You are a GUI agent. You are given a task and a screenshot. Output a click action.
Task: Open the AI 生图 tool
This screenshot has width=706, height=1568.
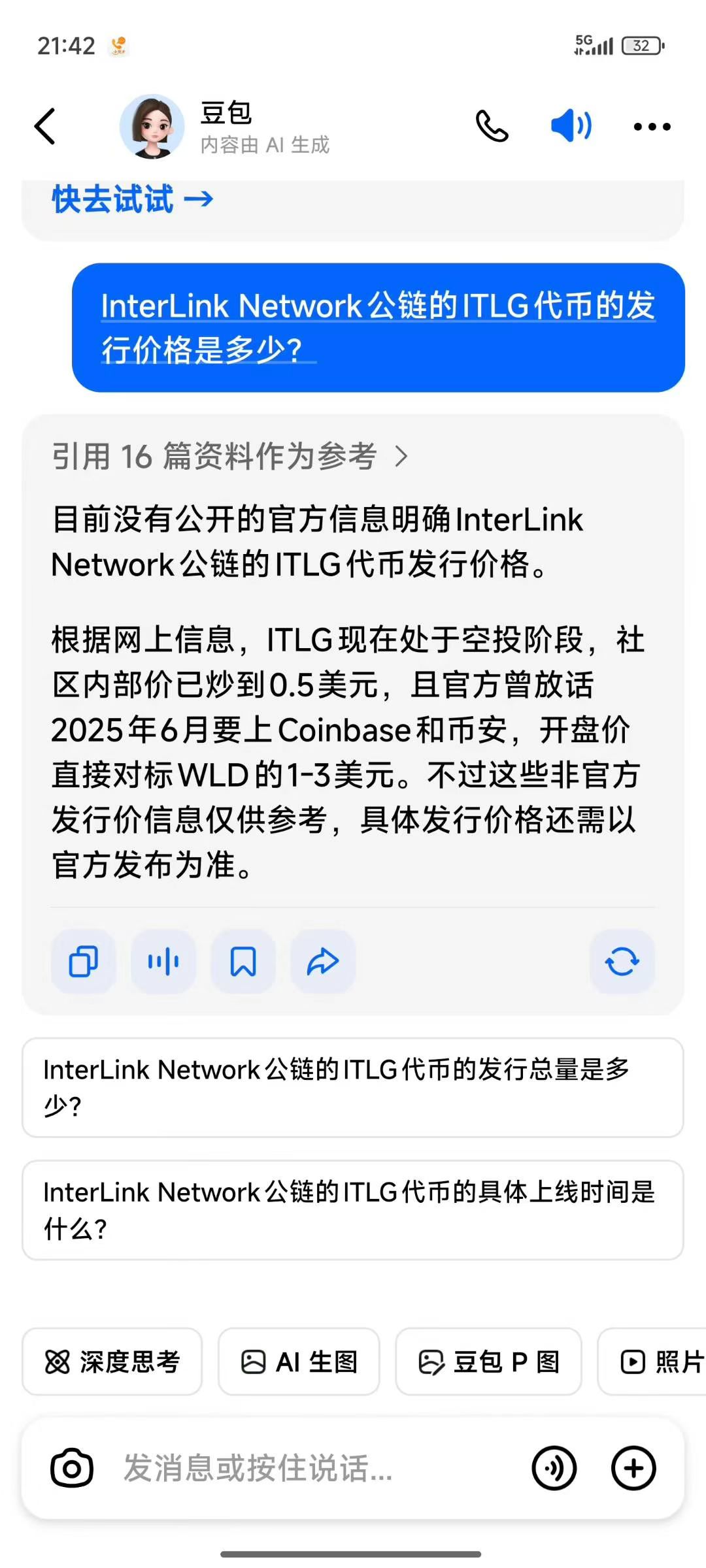click(299, 1362)
